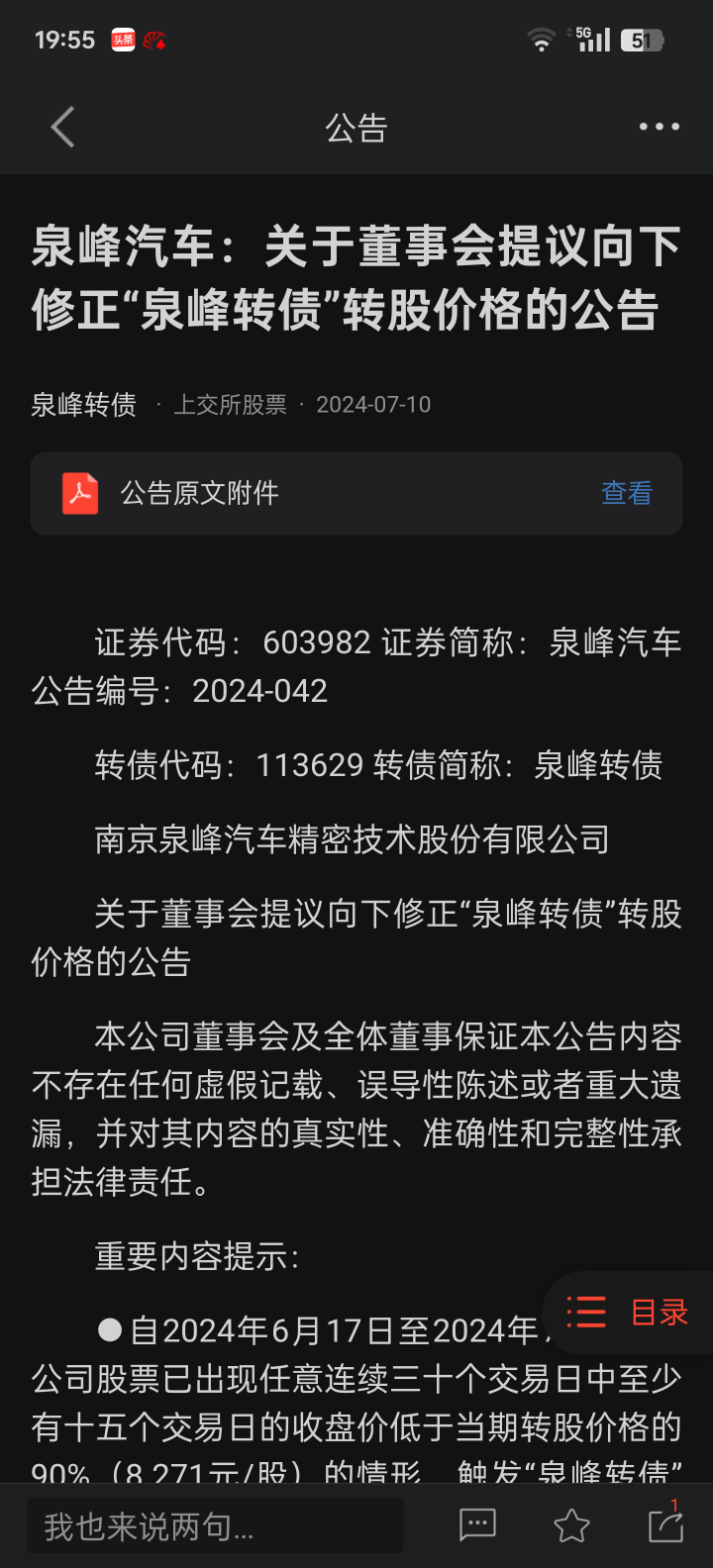This screenshot has height=1568, width=713.
Task: Tap 查看 to view the announcement attachment
Action: 627,493
